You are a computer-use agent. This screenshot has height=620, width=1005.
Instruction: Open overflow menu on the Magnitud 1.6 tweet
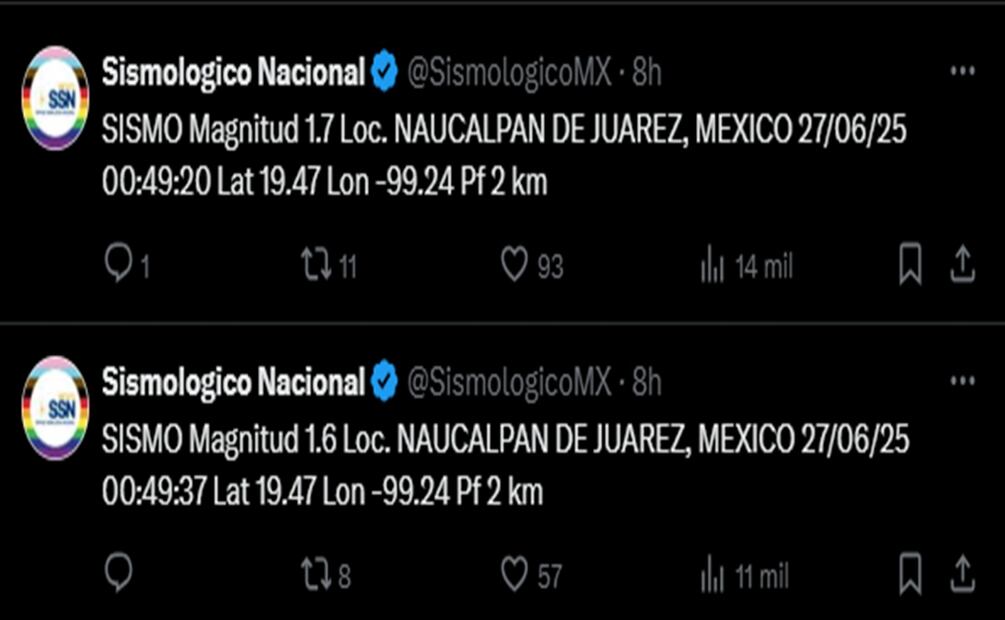962,381
